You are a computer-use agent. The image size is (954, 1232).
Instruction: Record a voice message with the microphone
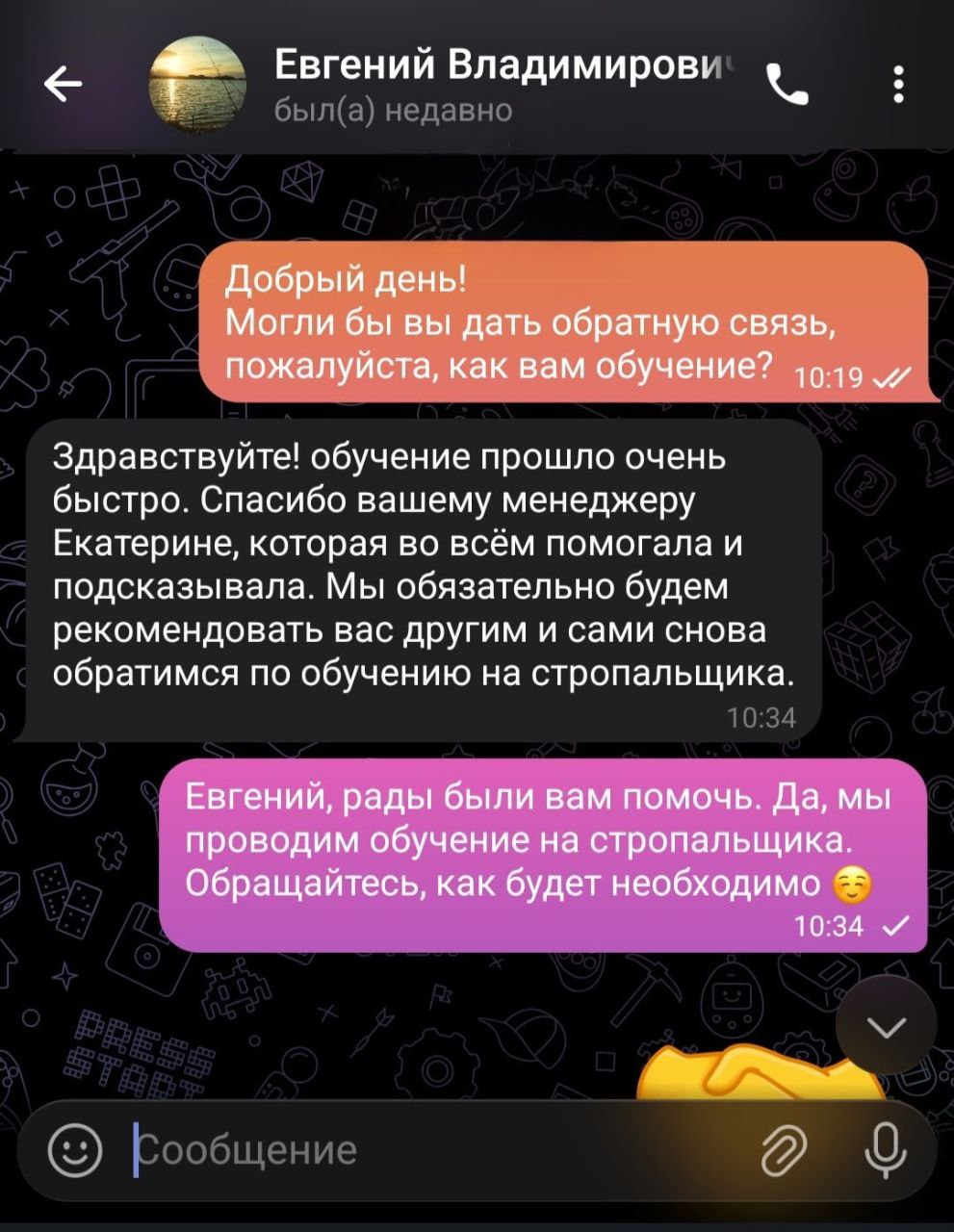coord(885,1150)
